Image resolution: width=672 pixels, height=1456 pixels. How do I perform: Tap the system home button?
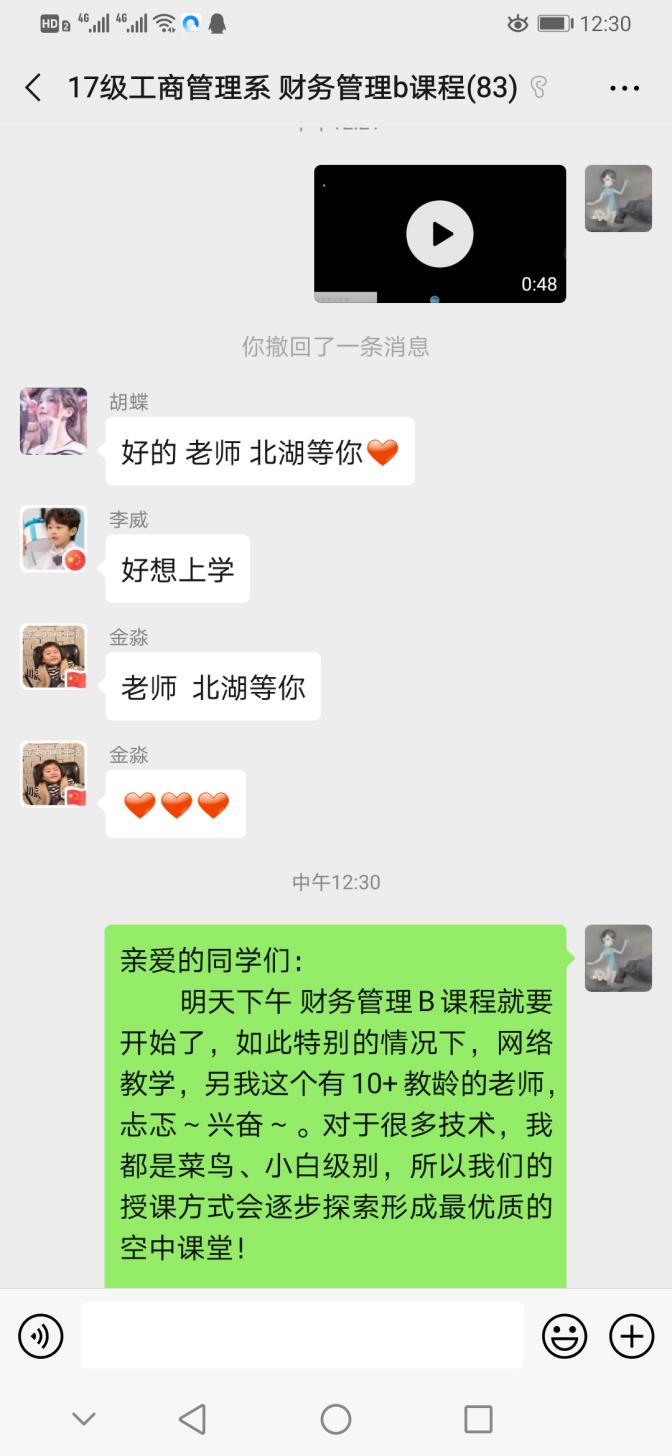[x=336, y=1418]
